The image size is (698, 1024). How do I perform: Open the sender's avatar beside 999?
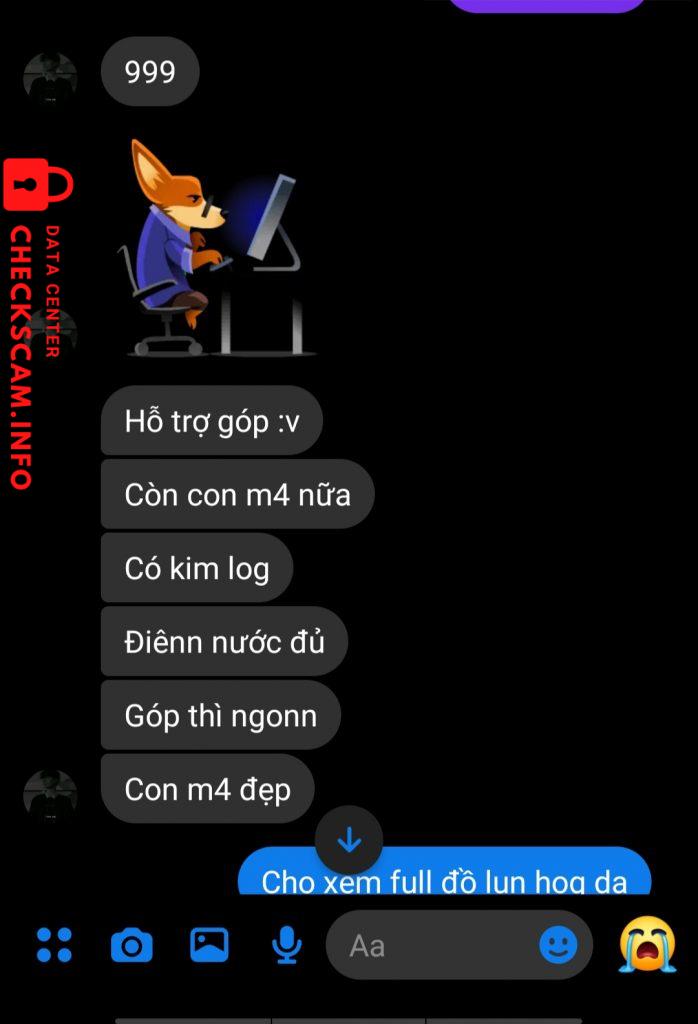50,79
